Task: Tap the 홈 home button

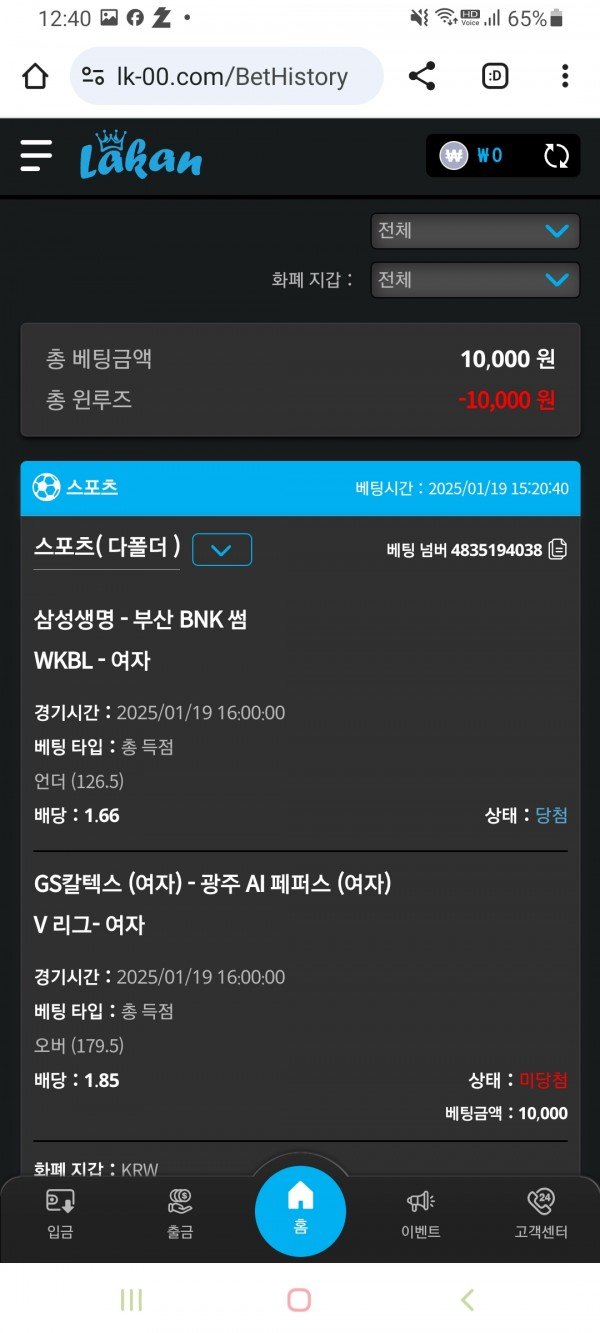Action: [300, 1210]
